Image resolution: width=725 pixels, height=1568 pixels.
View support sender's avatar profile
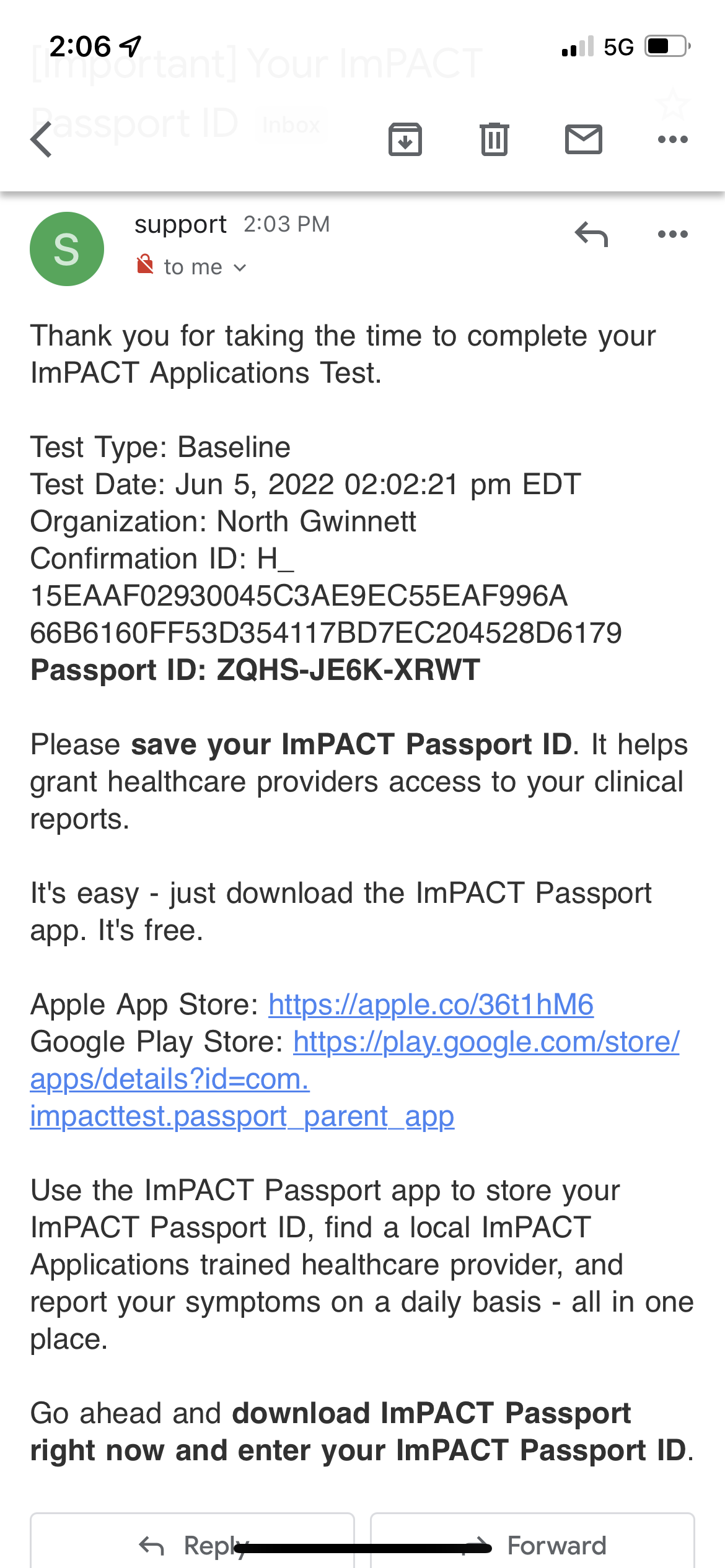click(67, 249)
